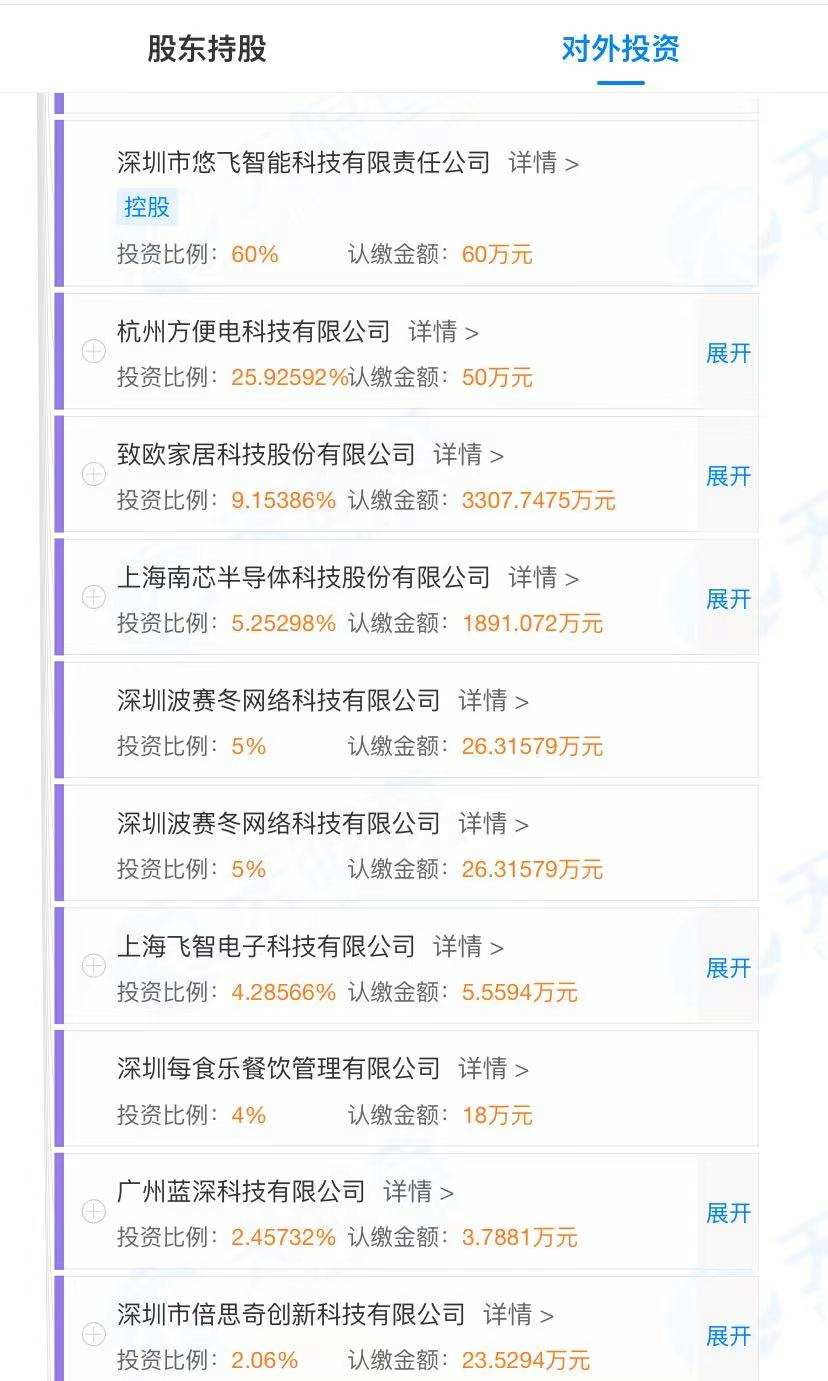The height and width of the screenshot is (1381, 828).
Task: Open 详情 for 广州蓝深科技有限公司
Action: click(x=418, y=1192)
